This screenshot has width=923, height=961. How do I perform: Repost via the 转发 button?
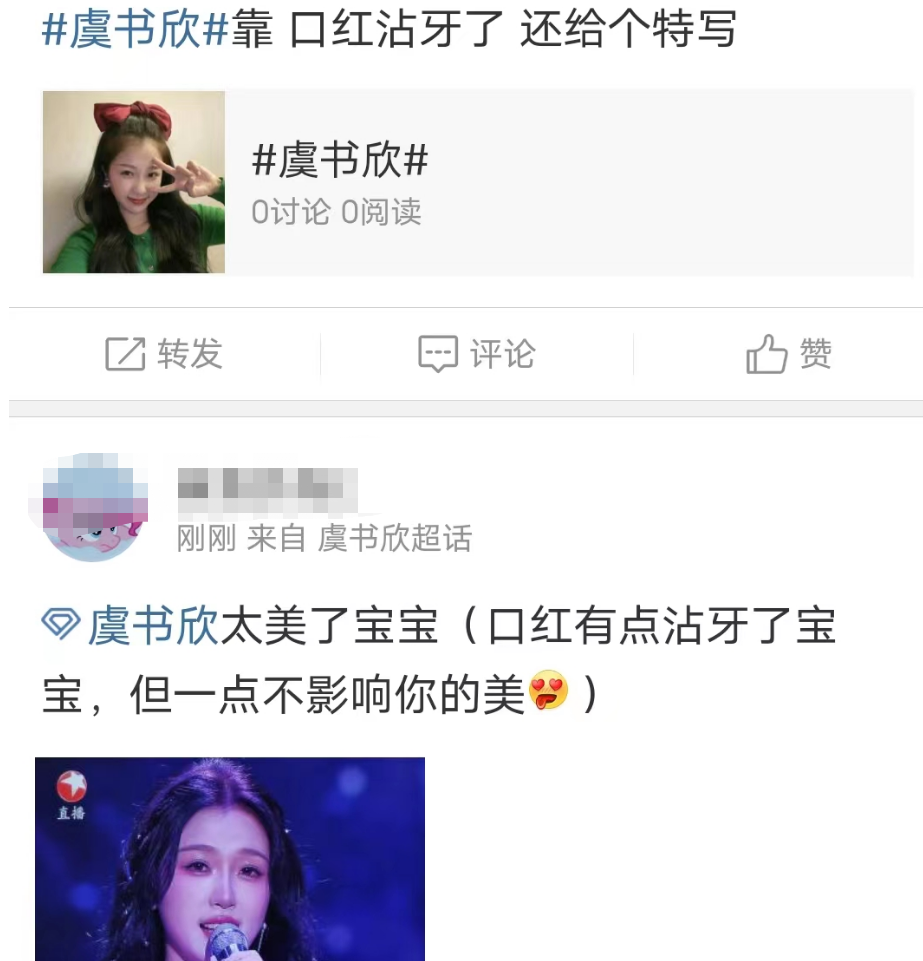(x=164, y=354)
